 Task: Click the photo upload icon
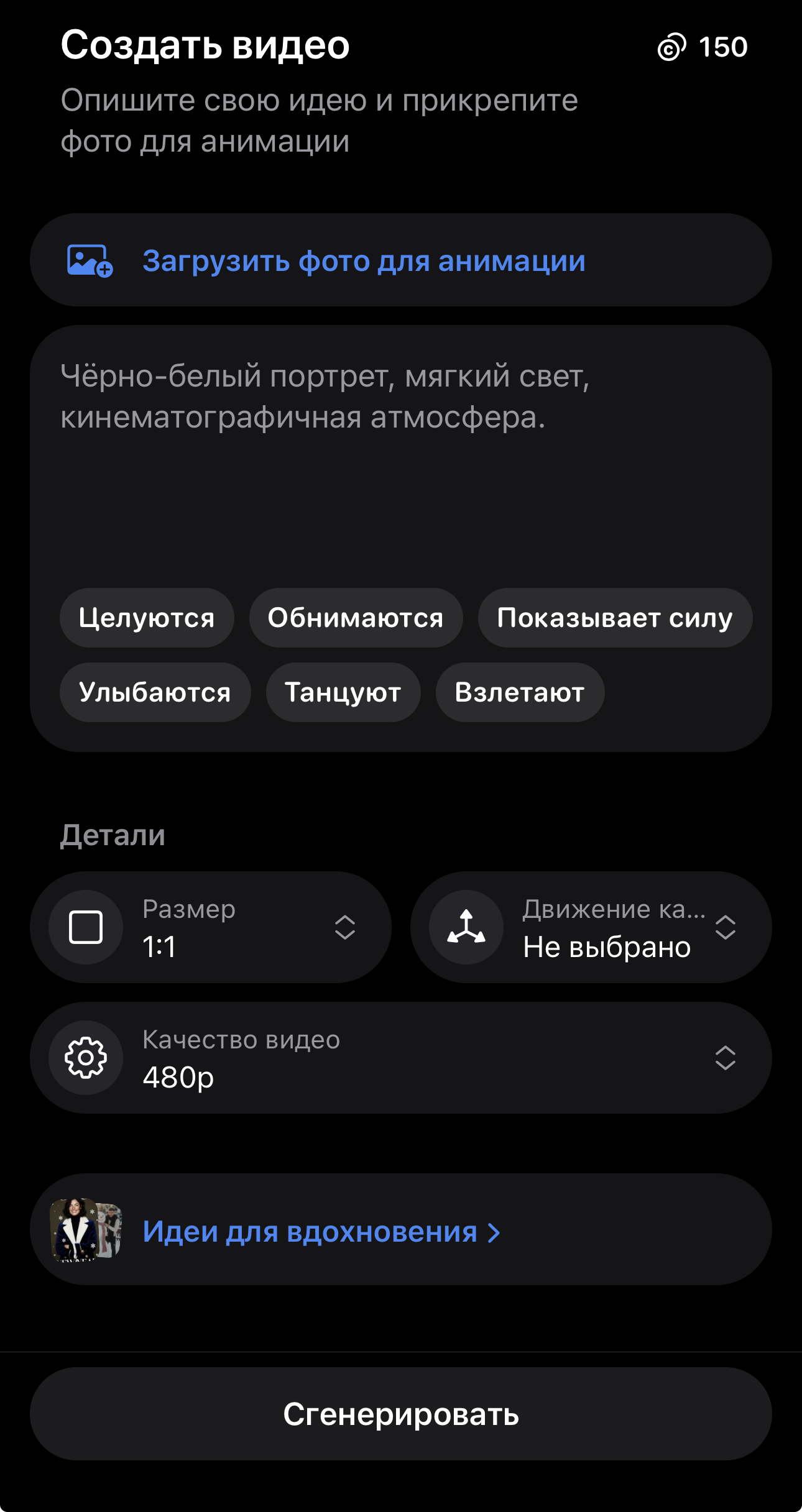[x=89, y=262]
